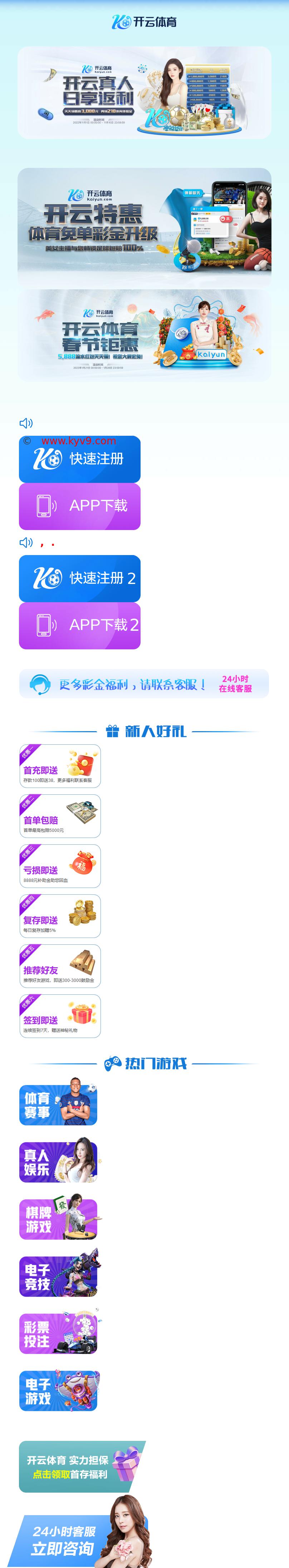Open the 首单包赔 offer card
The width and height of the screenshot is (289, 1568).
(60, 816)
